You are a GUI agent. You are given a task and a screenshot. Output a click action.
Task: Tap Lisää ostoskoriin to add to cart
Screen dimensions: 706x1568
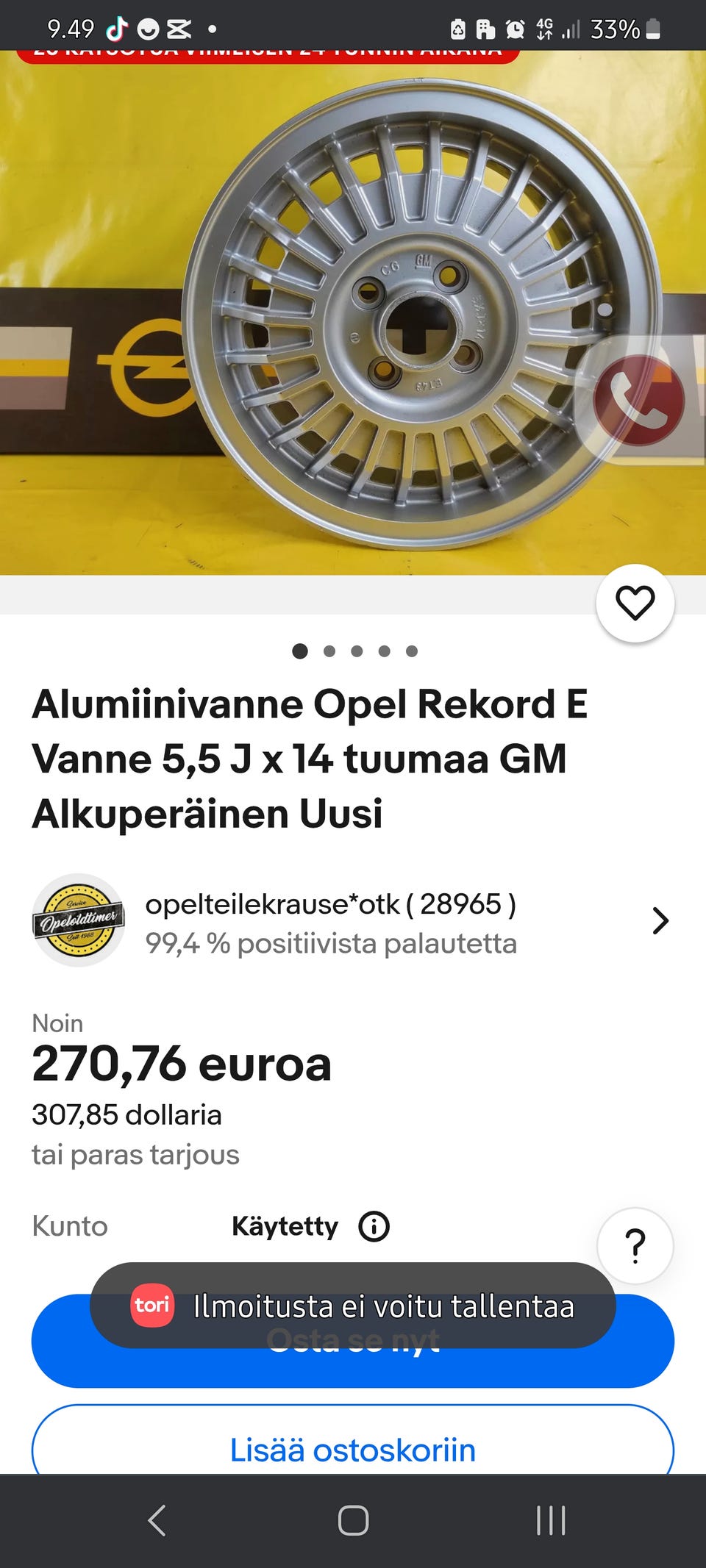353,1450
